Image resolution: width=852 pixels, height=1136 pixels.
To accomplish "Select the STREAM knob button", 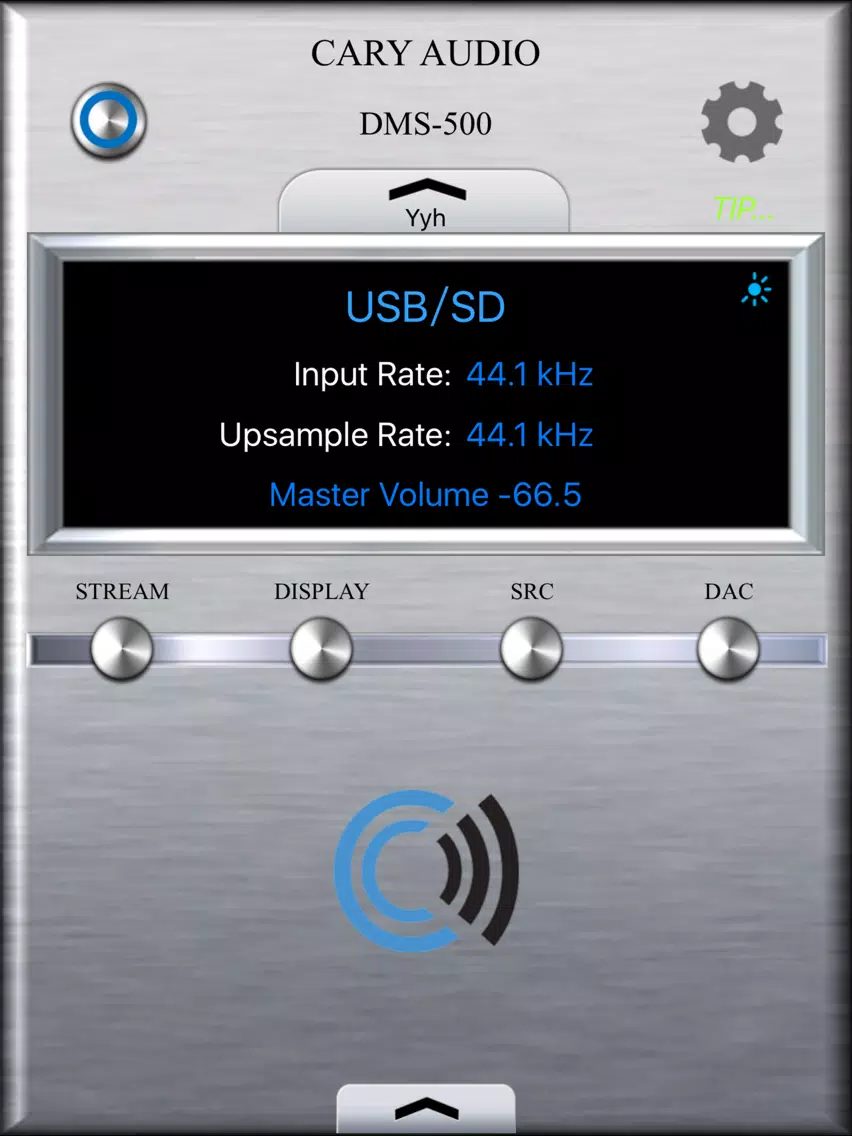I will tap(121, 649).
